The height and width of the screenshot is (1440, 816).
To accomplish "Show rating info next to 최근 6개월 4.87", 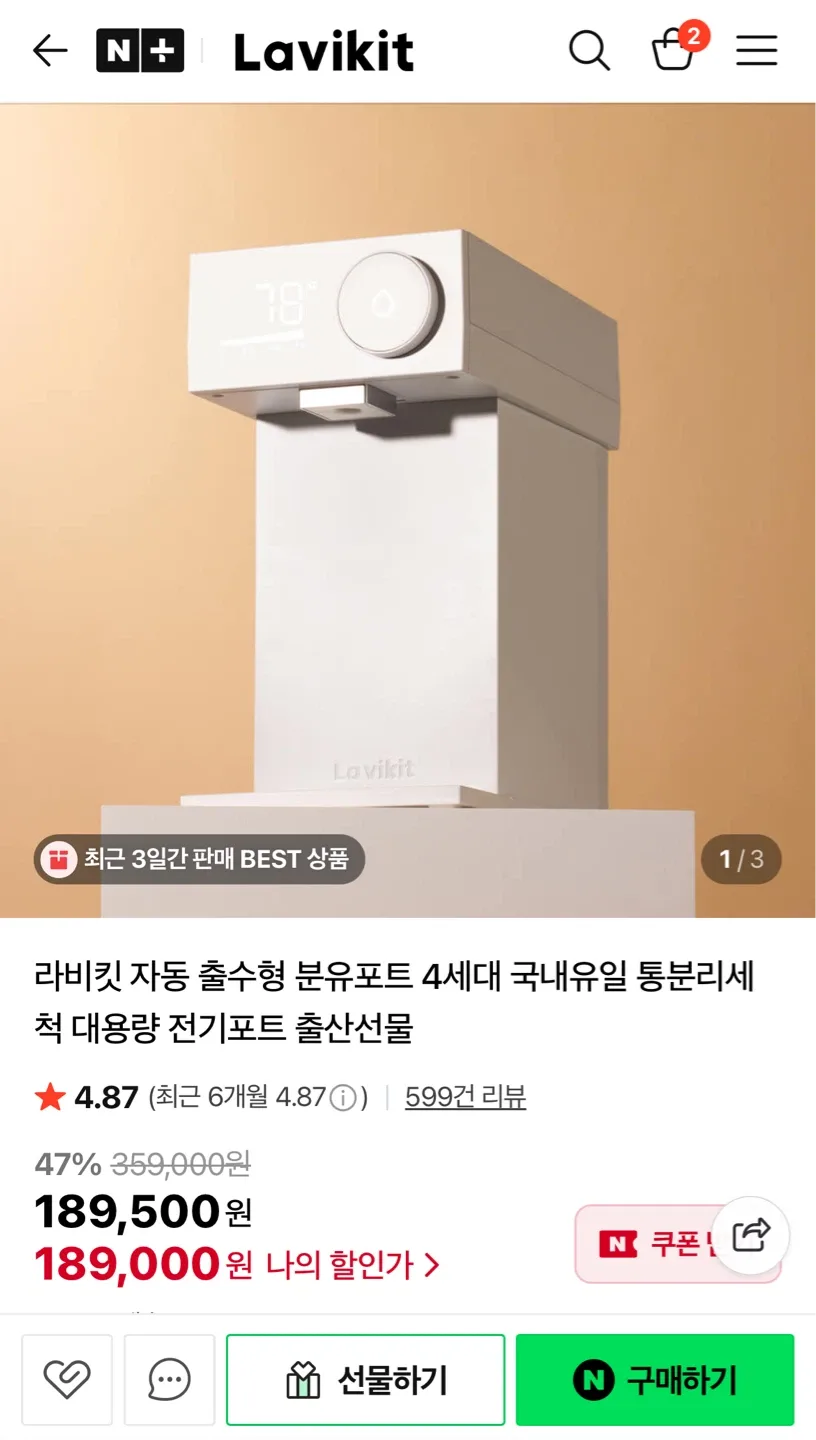I will click(x=343, y=1098).
